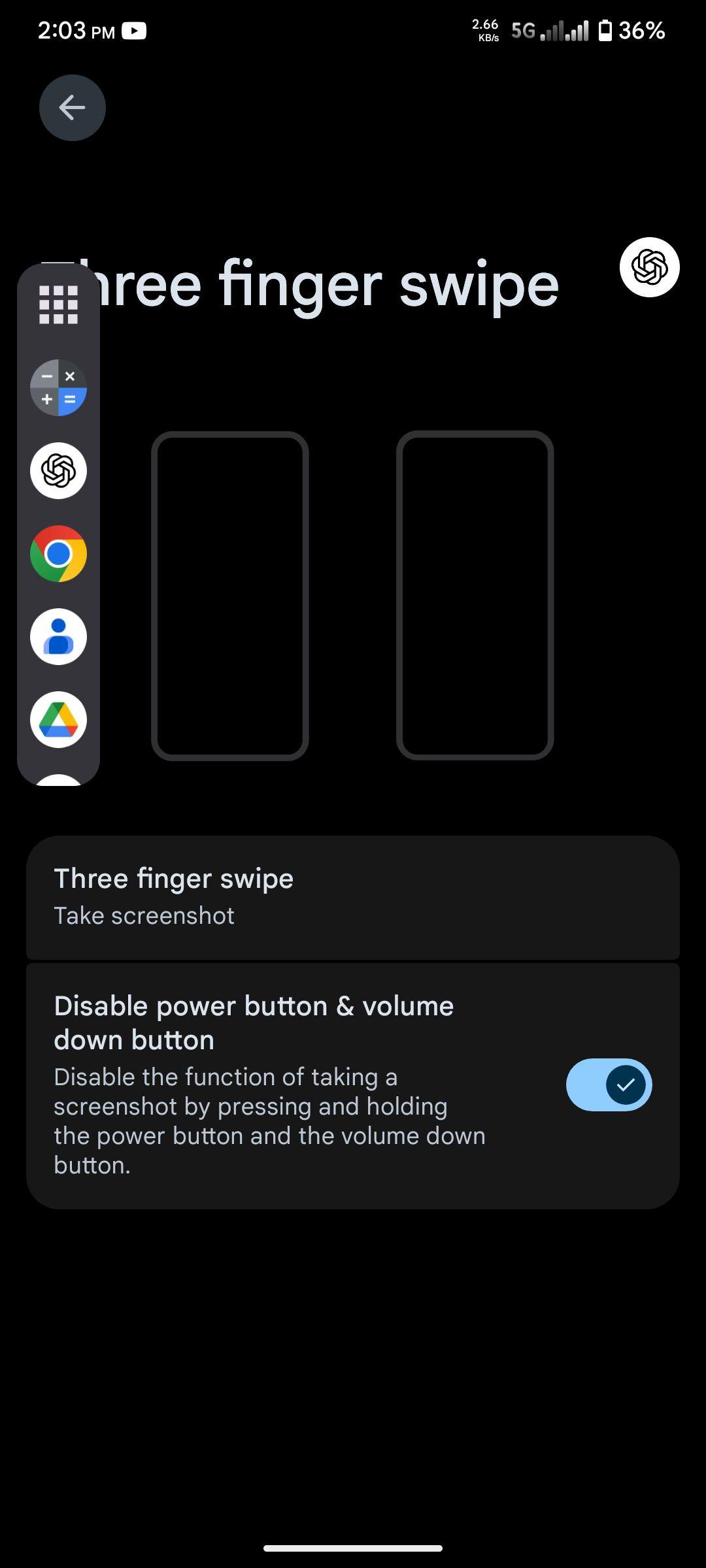
Task: Launch Chrome from the sidebar
Action: click(58, 553)
